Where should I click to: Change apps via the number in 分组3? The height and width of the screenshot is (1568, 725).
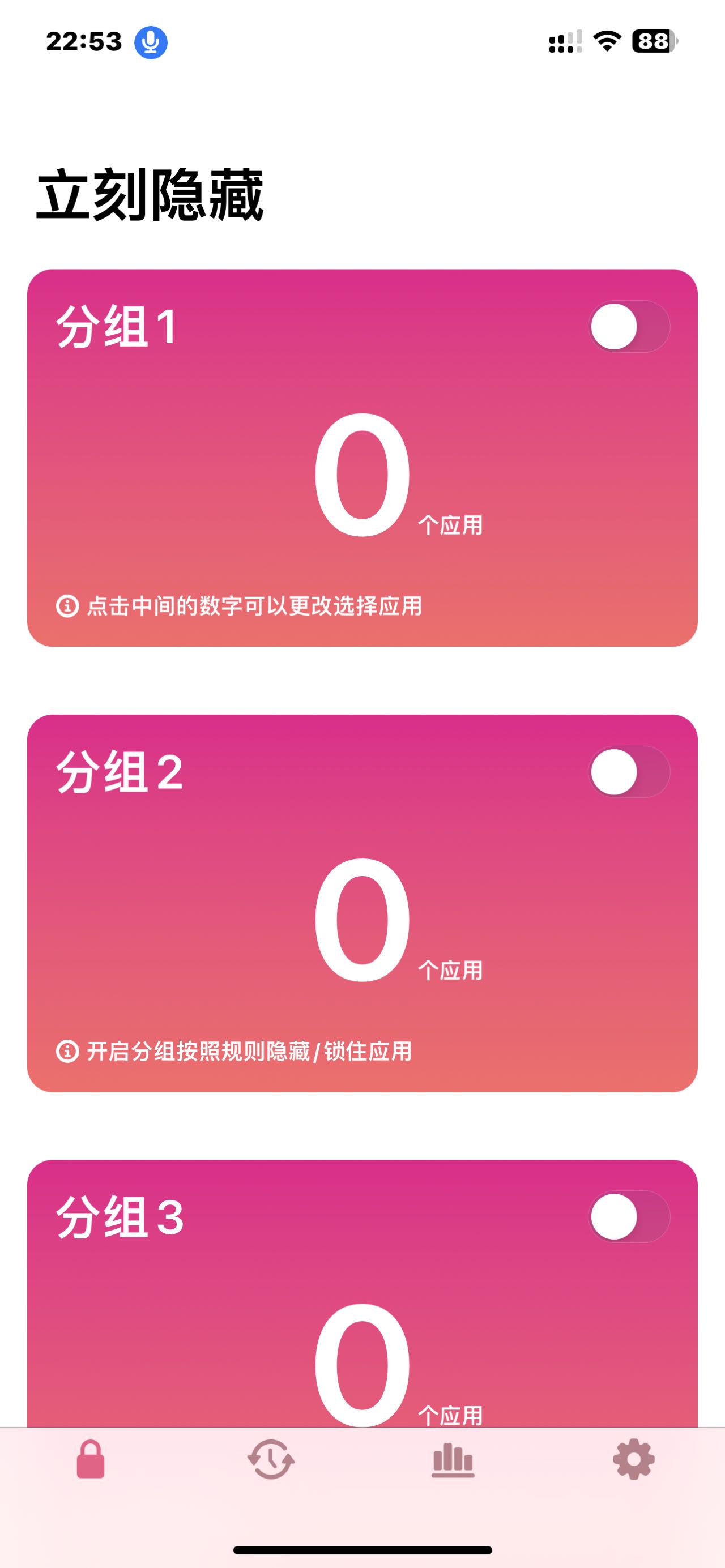tap(362, 1364)
